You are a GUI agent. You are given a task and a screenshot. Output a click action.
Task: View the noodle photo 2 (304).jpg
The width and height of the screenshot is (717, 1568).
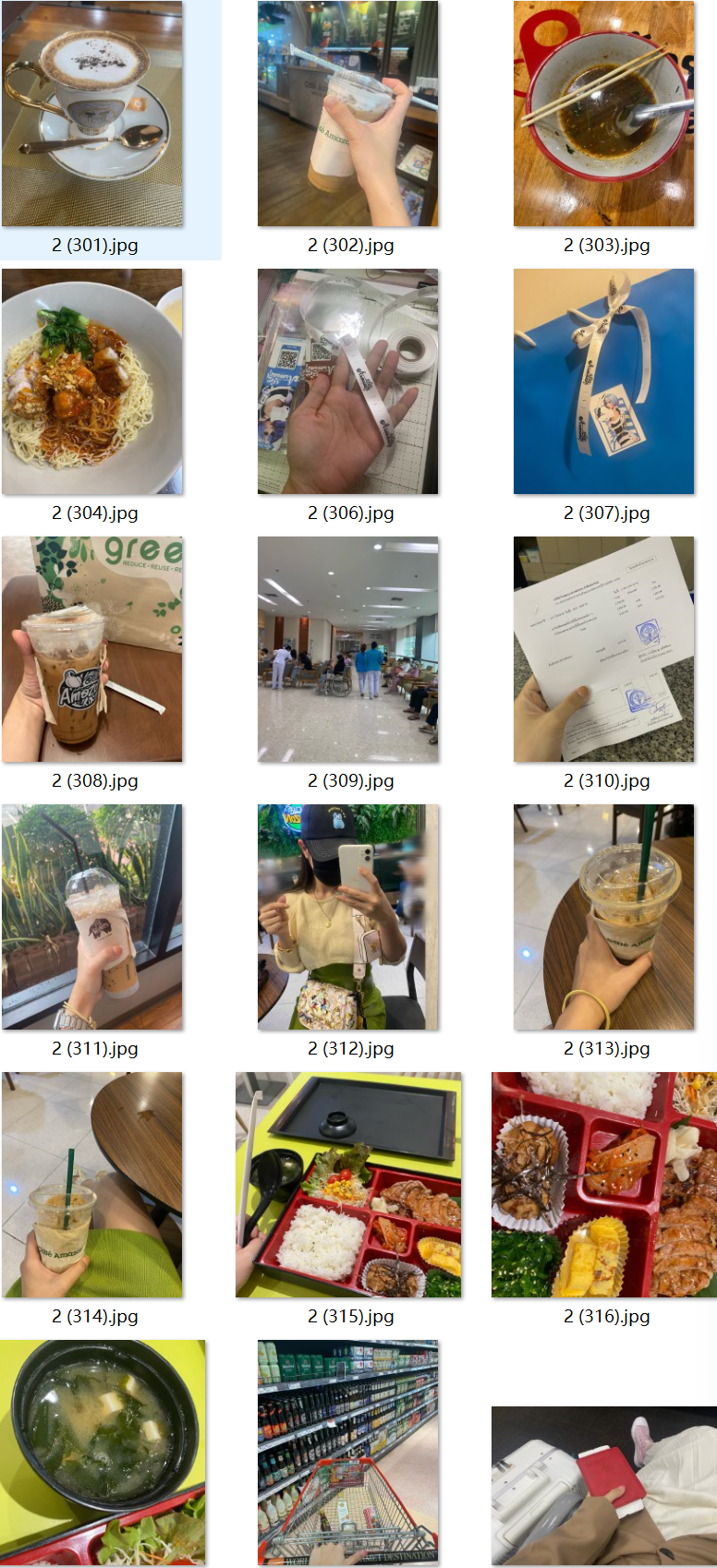[92, 382]
